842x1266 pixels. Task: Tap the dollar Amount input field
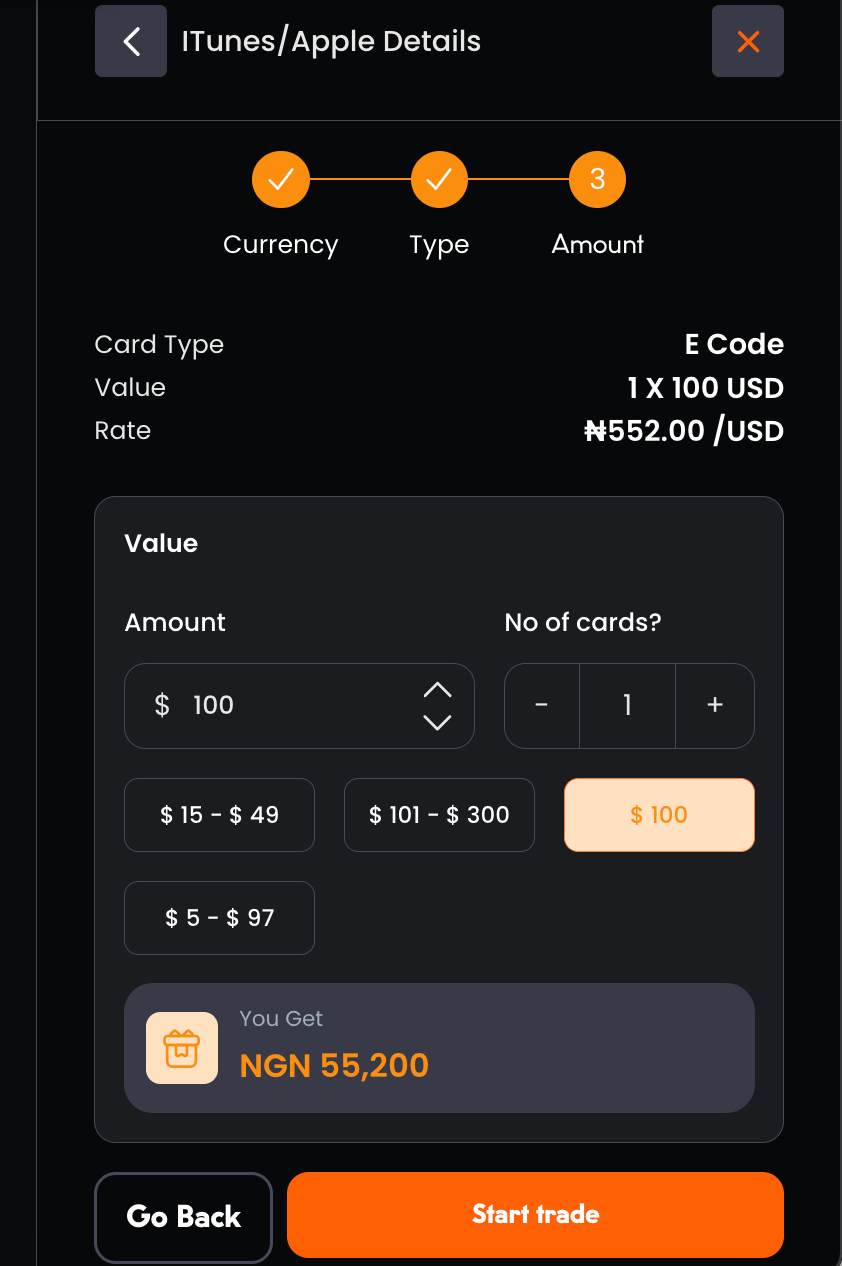click(280, 706)
